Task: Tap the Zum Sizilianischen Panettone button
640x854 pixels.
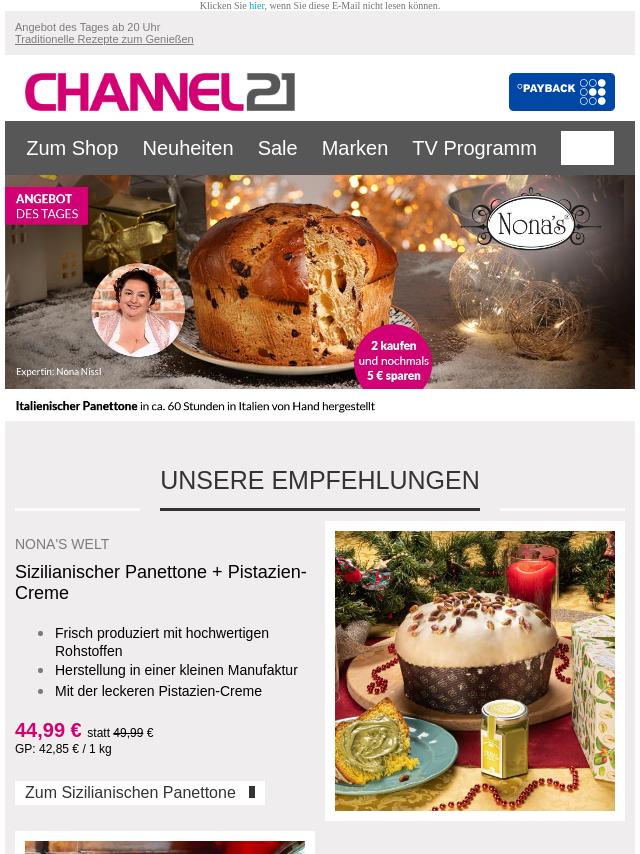Action: coord(140,792)
